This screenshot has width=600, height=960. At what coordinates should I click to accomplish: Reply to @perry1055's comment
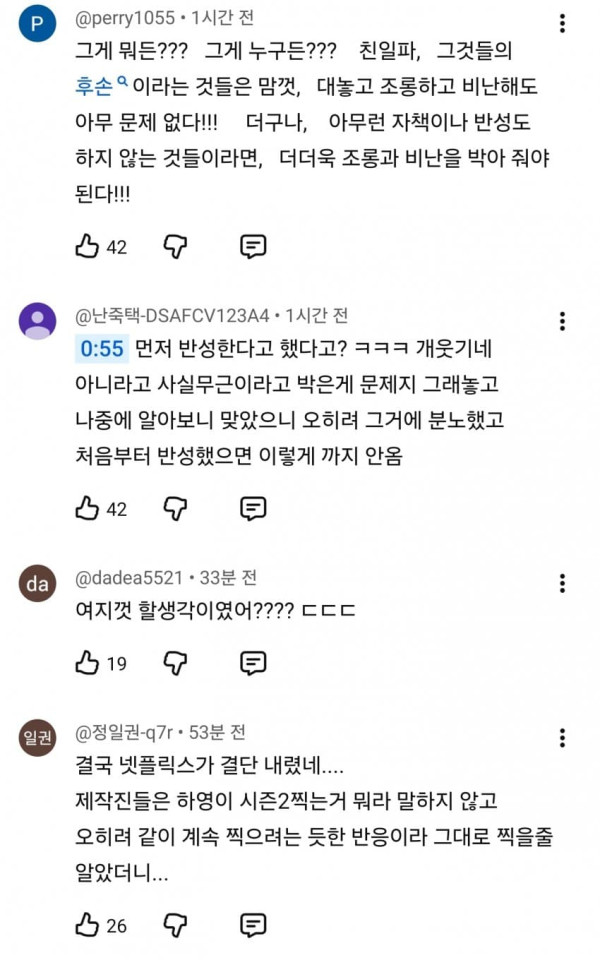pos(252,246)
